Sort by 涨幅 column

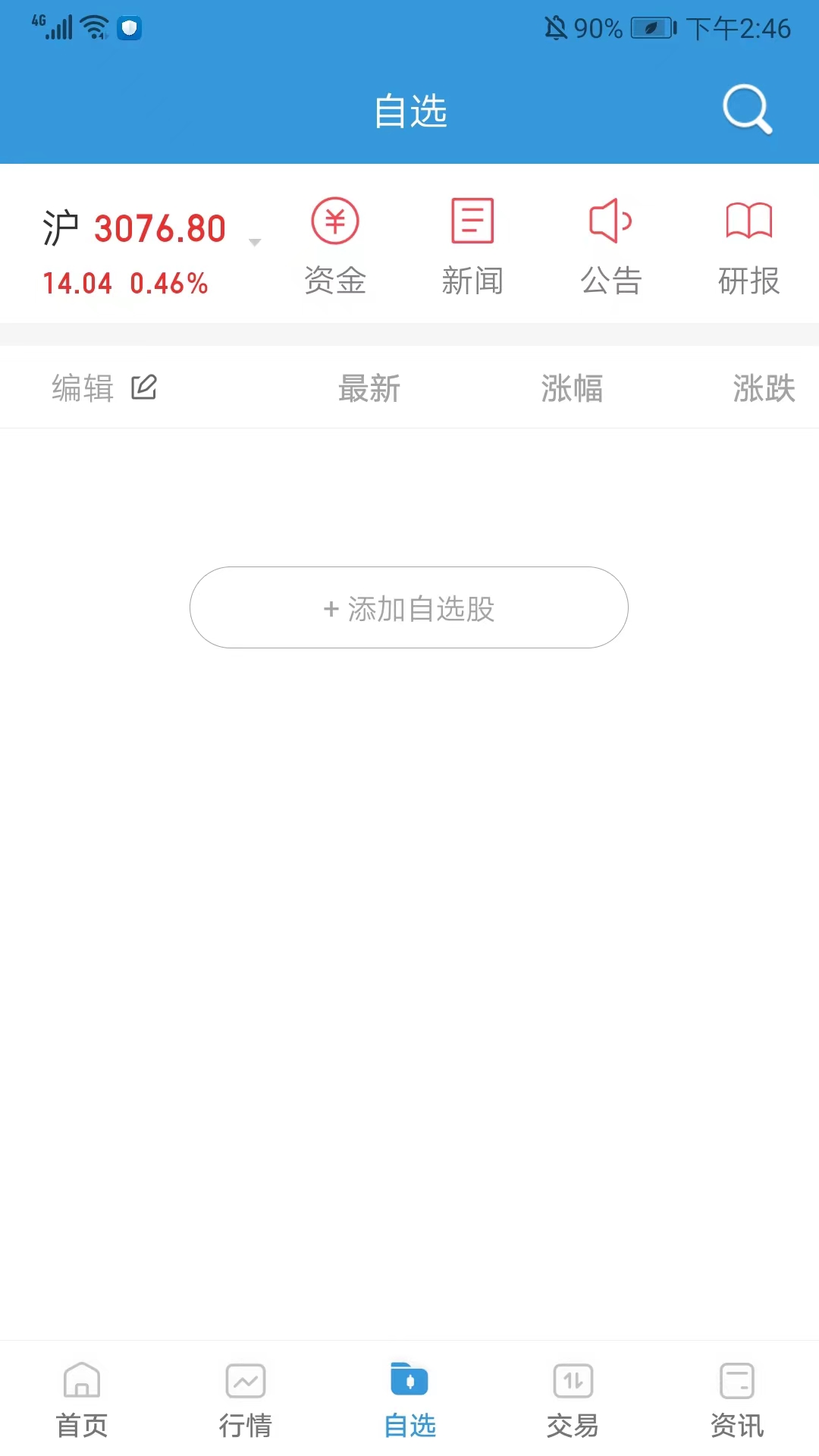pos(572,388)
